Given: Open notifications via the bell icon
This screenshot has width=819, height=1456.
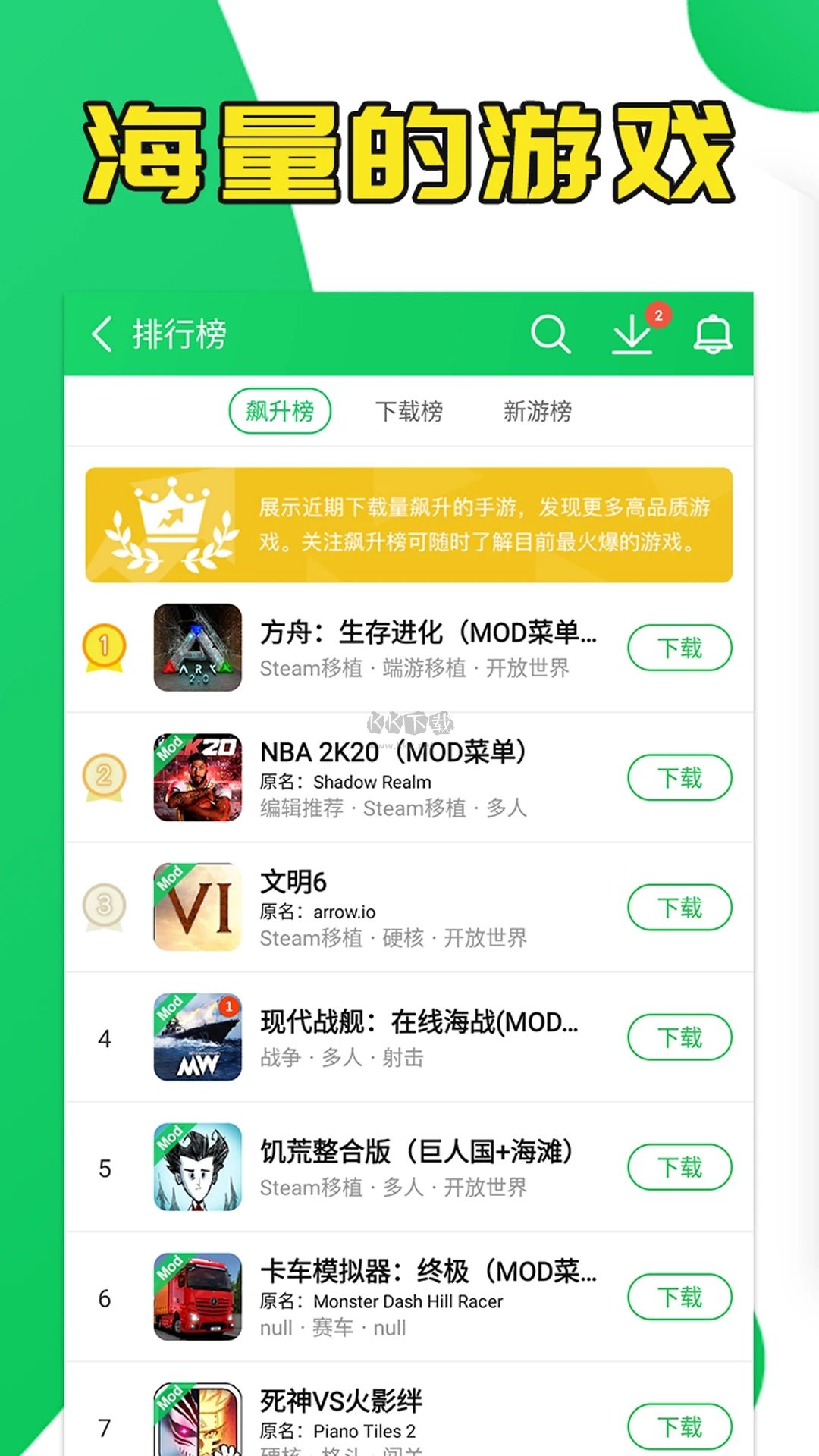Looking at the screenshot, I should point(711,335).
